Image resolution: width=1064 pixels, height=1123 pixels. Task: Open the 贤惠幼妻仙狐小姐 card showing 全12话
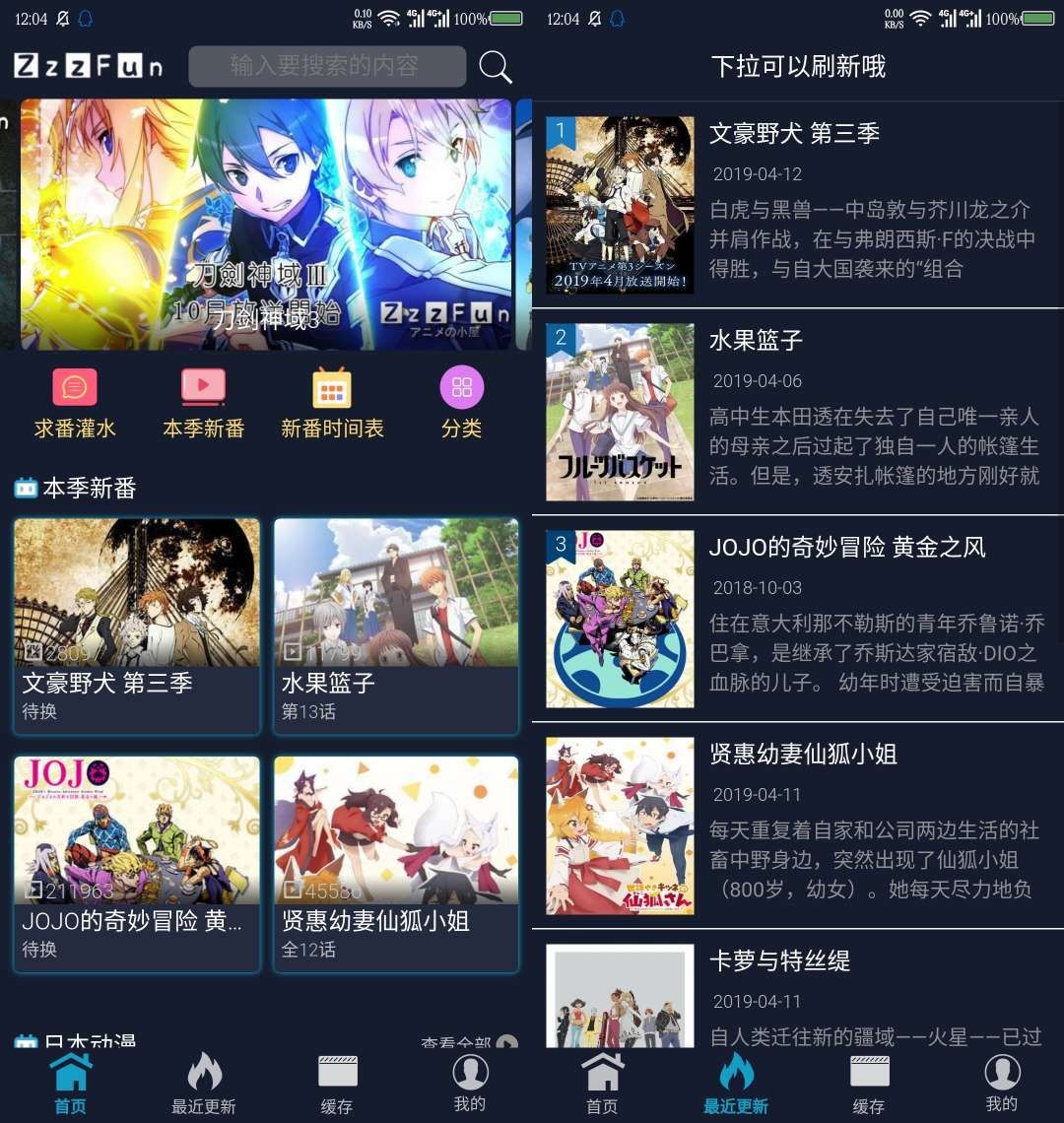(396, 863)
